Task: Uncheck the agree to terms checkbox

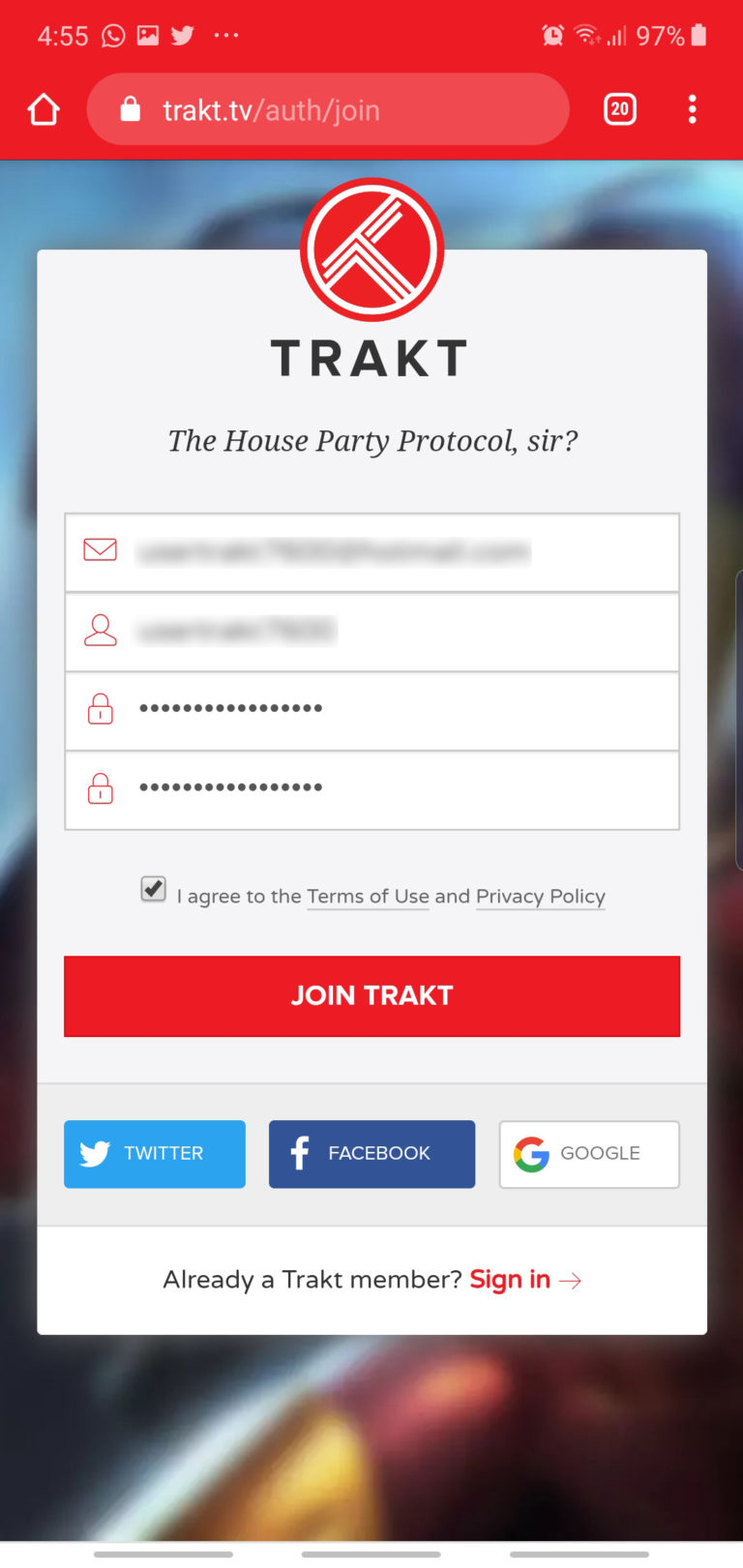Action: pos(153,889)
